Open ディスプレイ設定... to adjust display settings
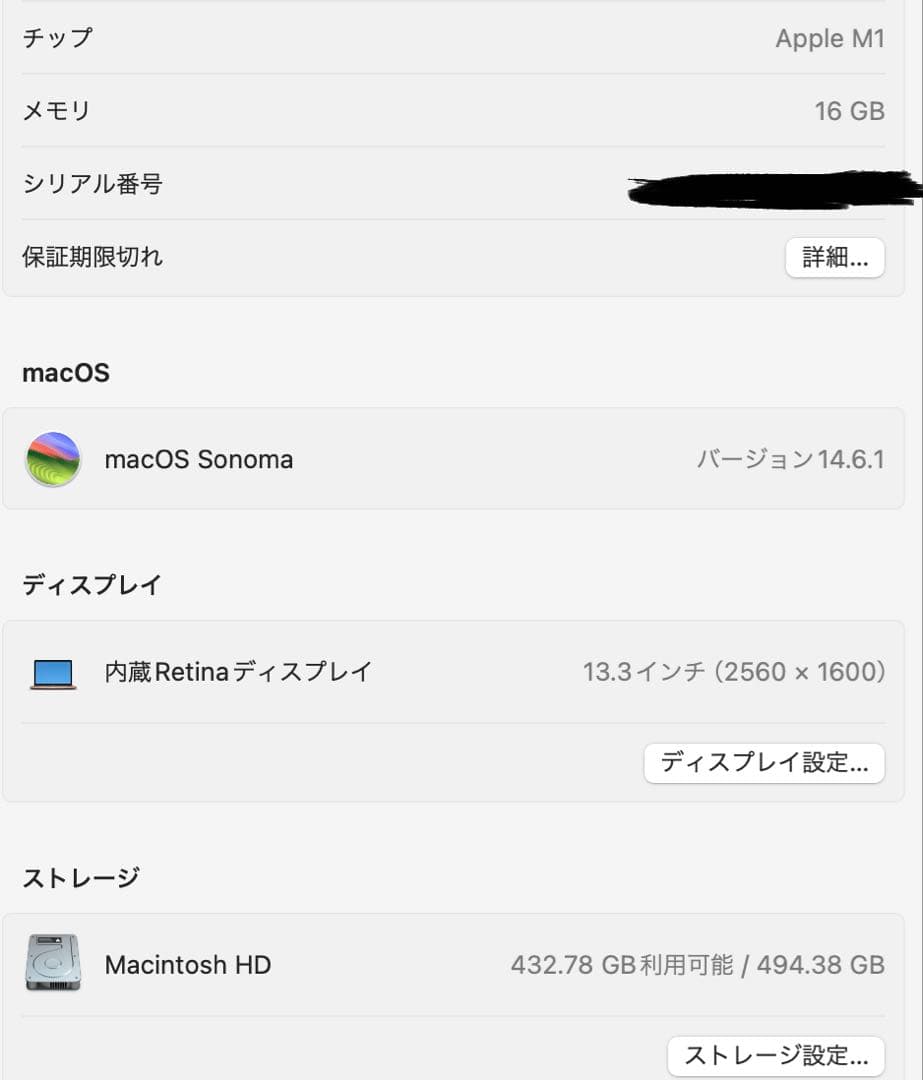This screenshot has height=1080, width=923. (764, 763)
